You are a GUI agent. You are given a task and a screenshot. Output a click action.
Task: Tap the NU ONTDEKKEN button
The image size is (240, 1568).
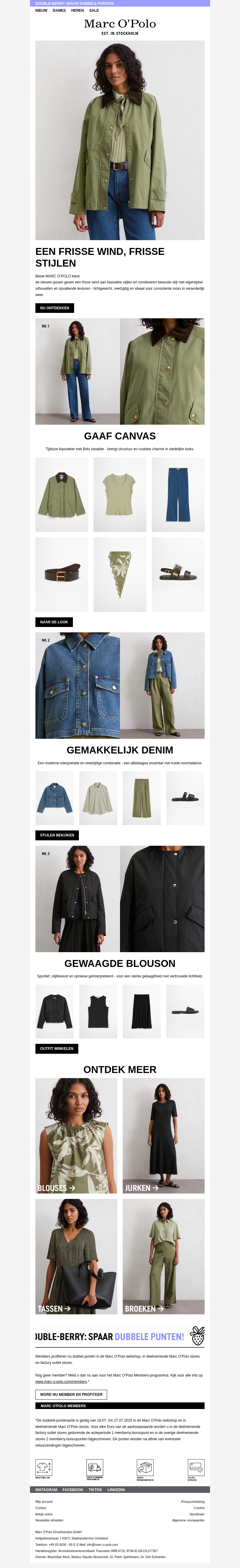55,308
